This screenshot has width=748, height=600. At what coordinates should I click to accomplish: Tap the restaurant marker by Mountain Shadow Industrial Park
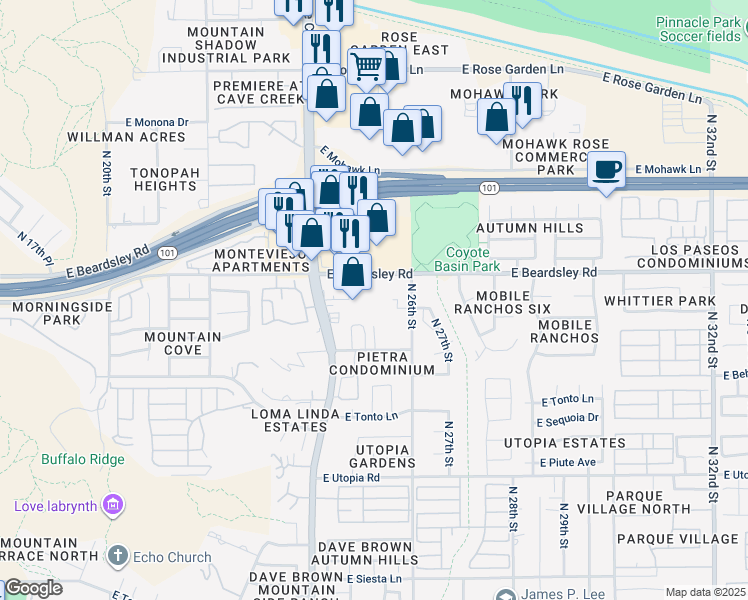[321, 50]
